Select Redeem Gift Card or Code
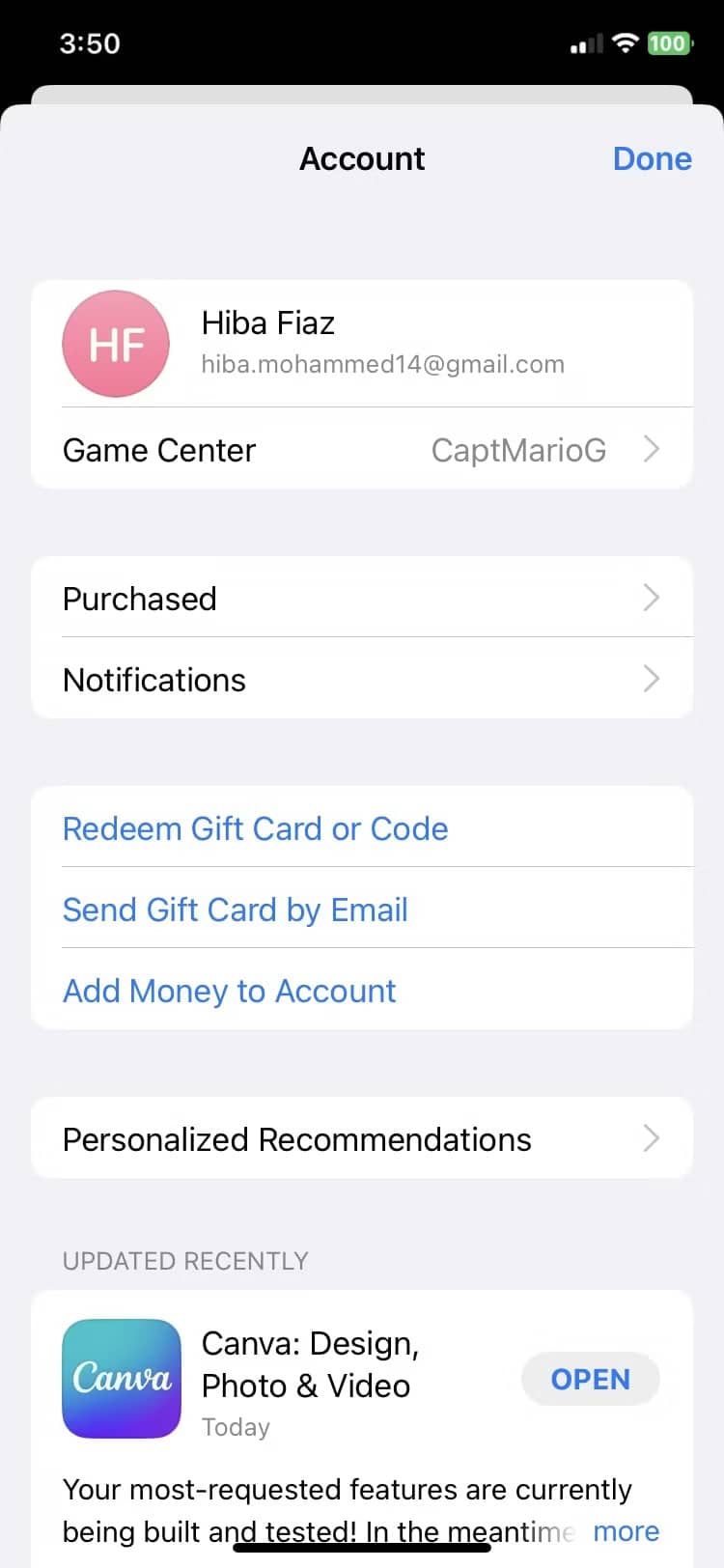Screen dimensions: 724x1568 tap(256, 828)
